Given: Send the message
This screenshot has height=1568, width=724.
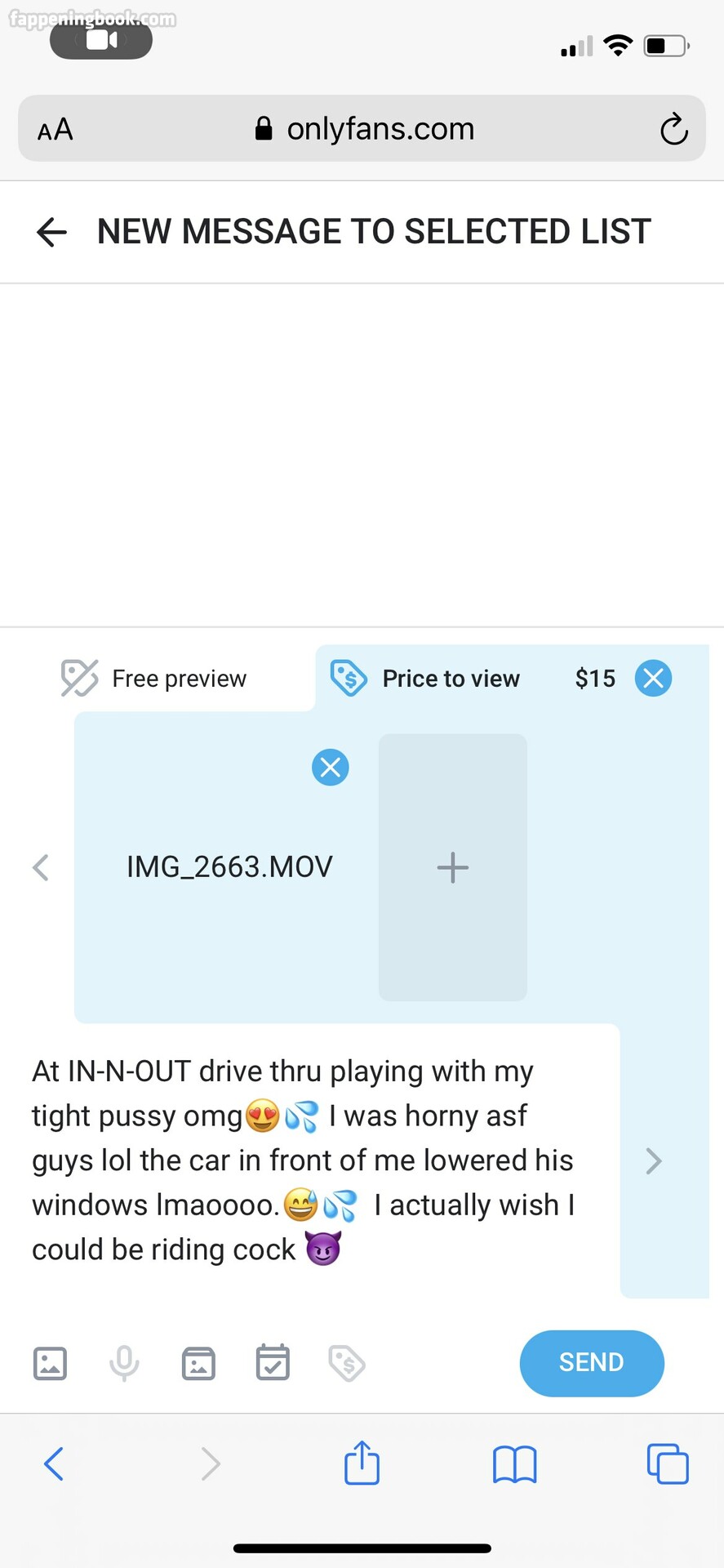Looking at the screenshot, I should point(591,1362).
